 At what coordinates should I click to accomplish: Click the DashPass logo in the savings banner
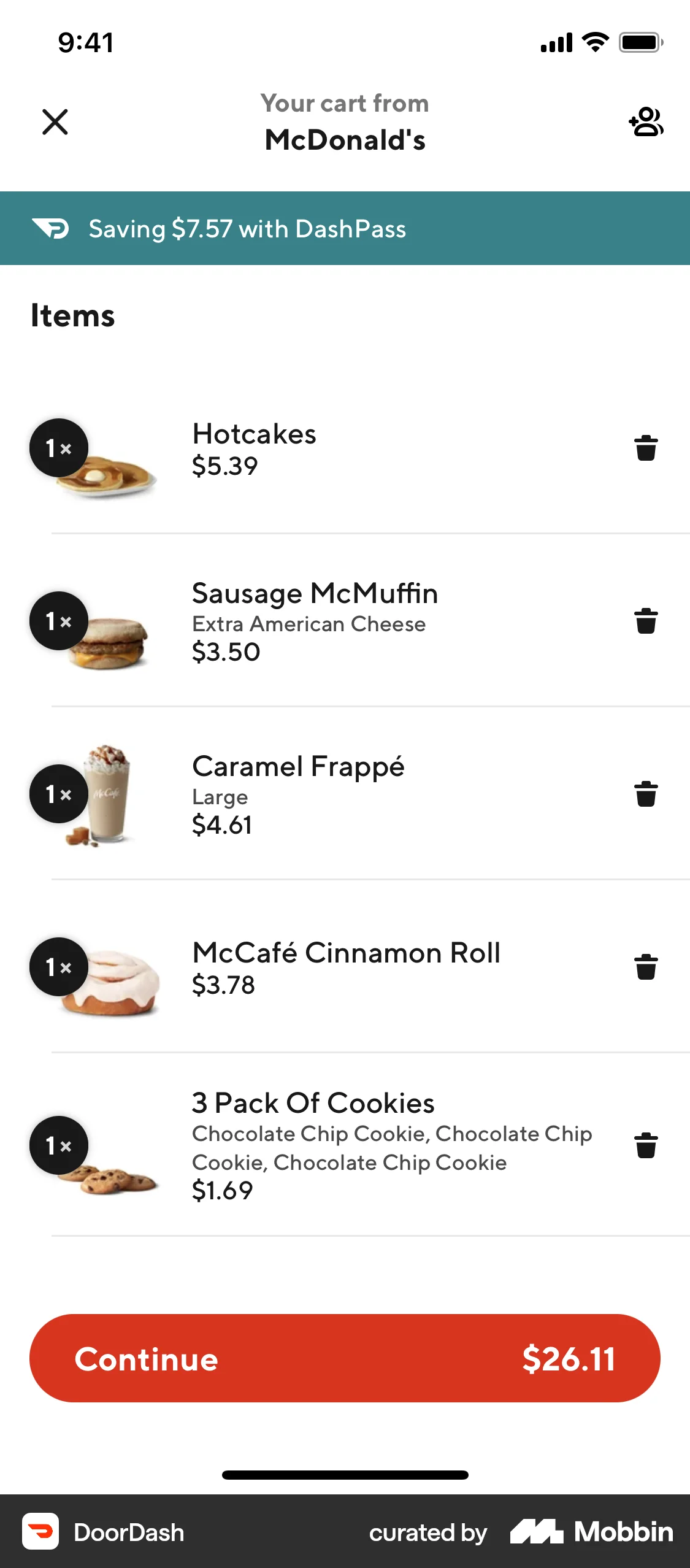click(52, 228)
